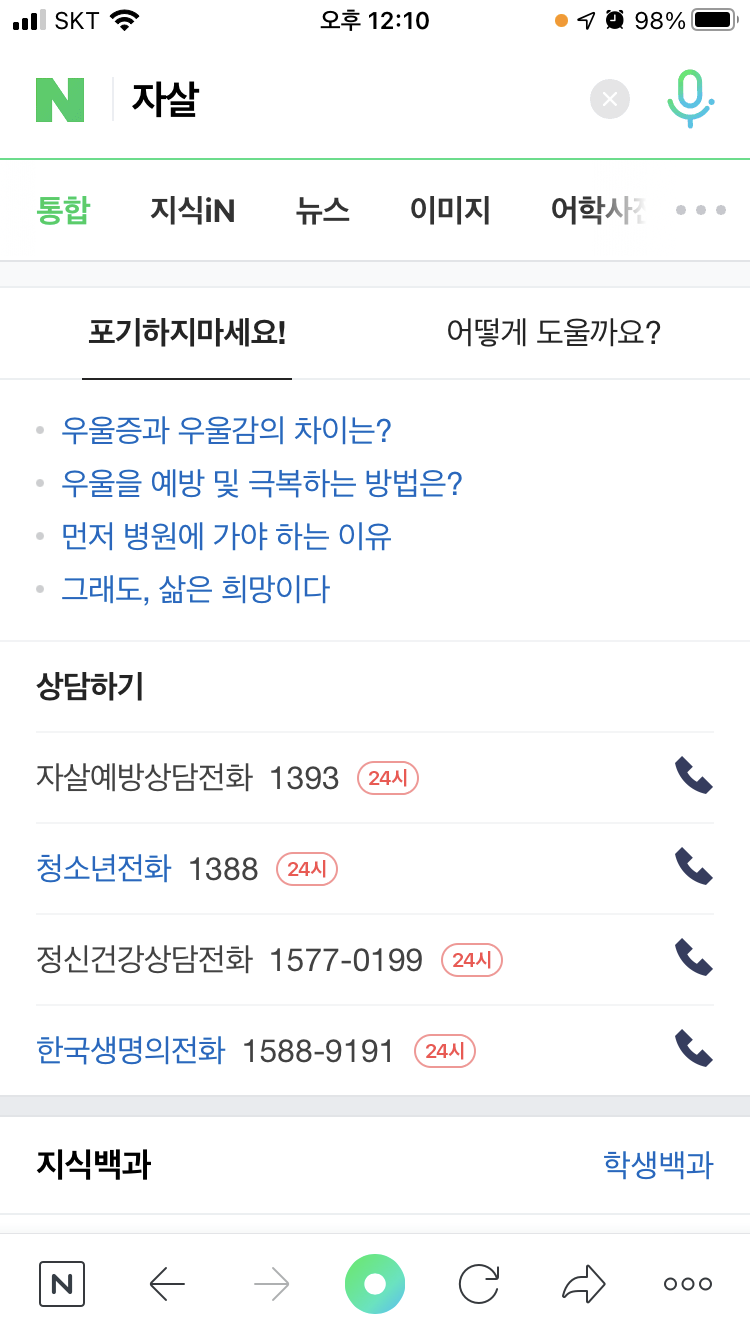
Task: Open the link 우울을 예방 및 극복하는 방법은?
Action: point(262,484)
